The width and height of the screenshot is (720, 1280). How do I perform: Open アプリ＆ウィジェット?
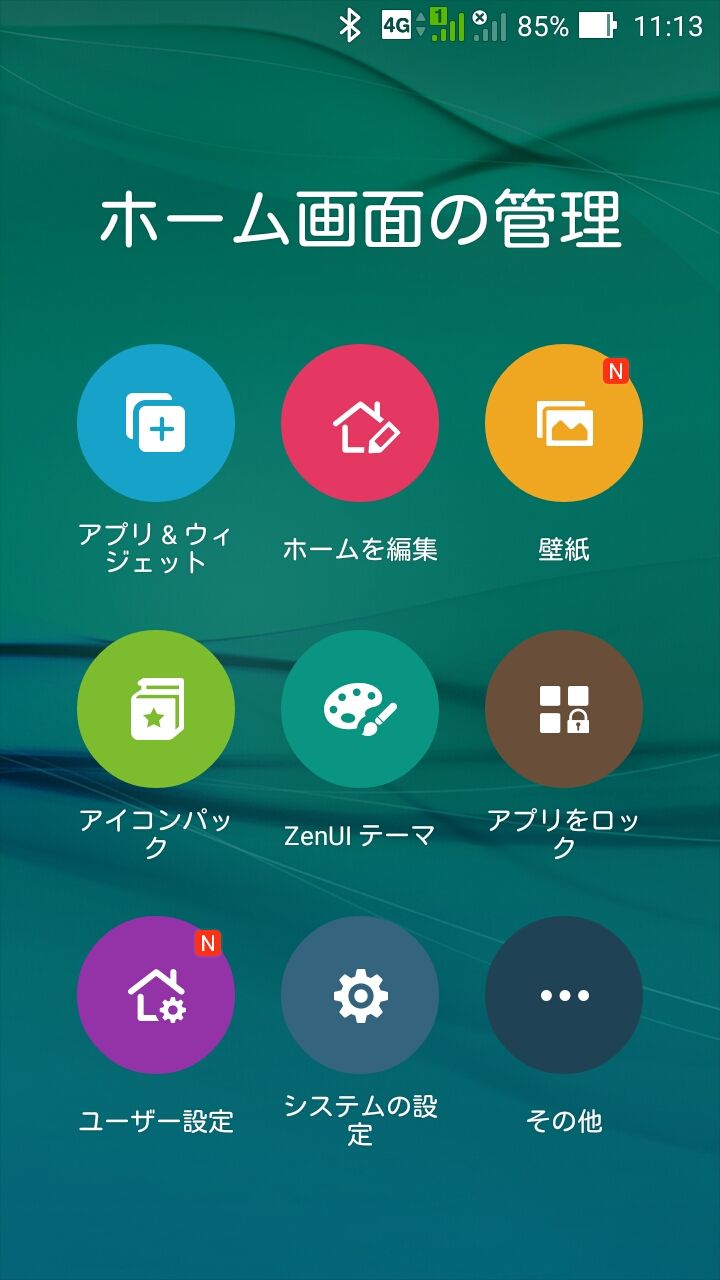click(156, 423)
